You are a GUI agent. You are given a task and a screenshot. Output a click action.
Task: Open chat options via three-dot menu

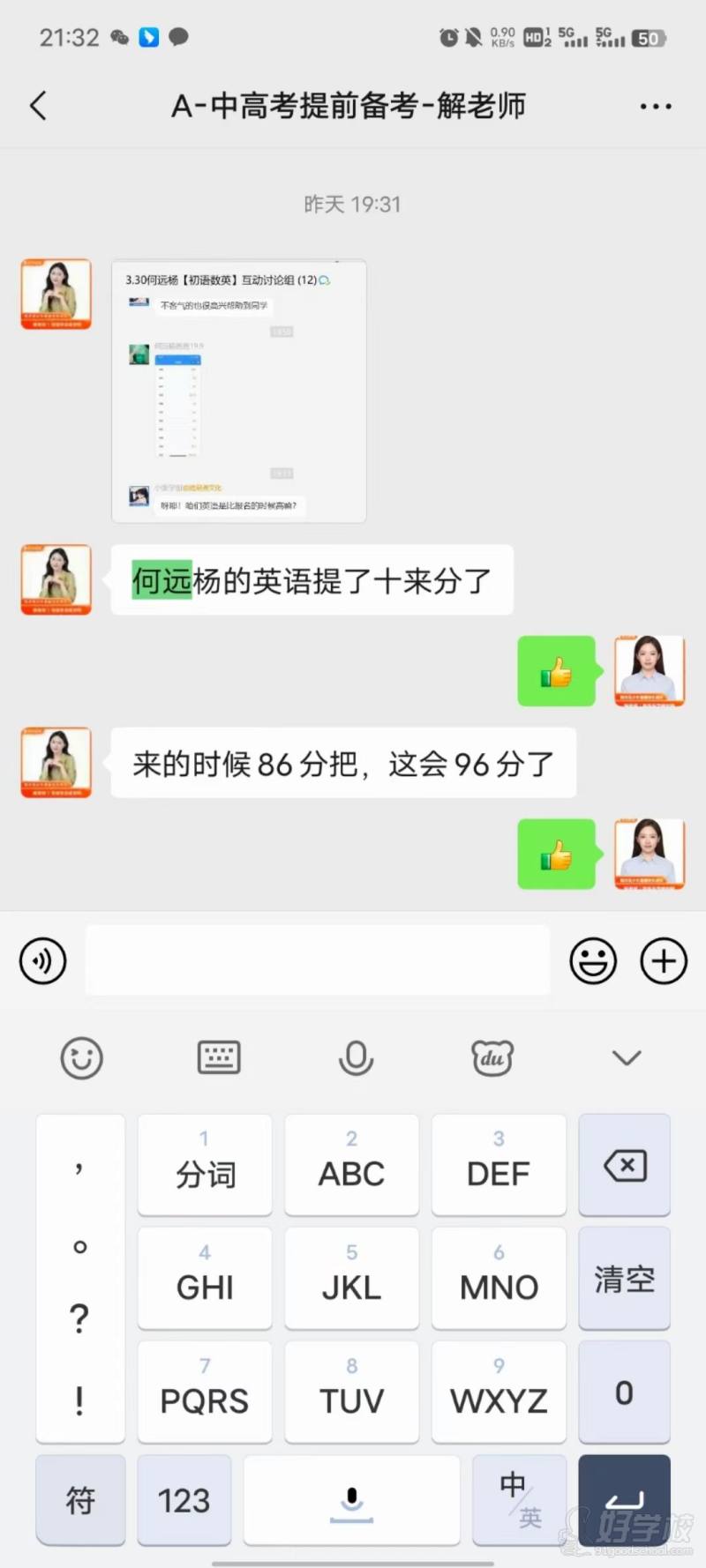click(x=655, y=105)
